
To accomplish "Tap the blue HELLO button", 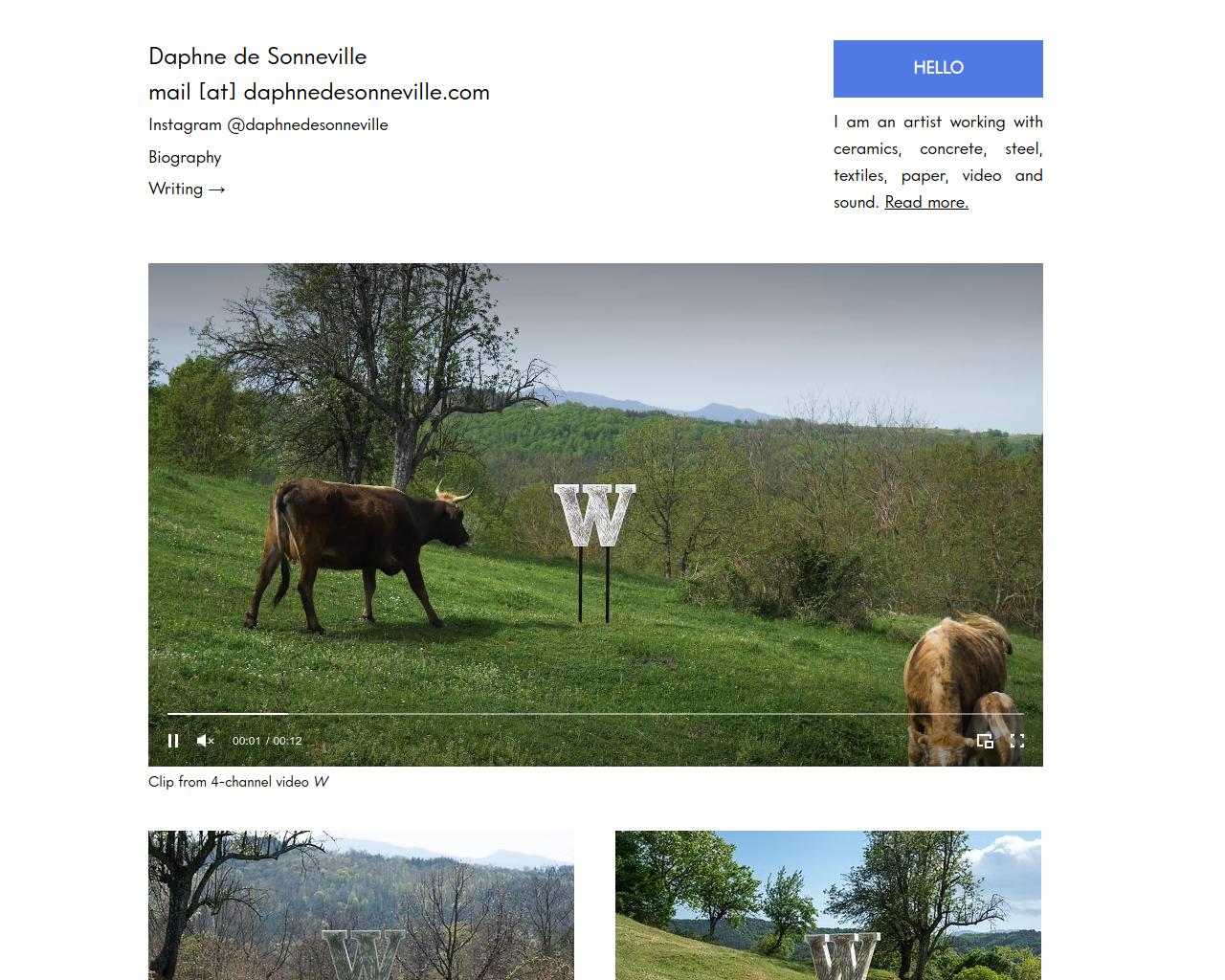I will coord(938,68).
